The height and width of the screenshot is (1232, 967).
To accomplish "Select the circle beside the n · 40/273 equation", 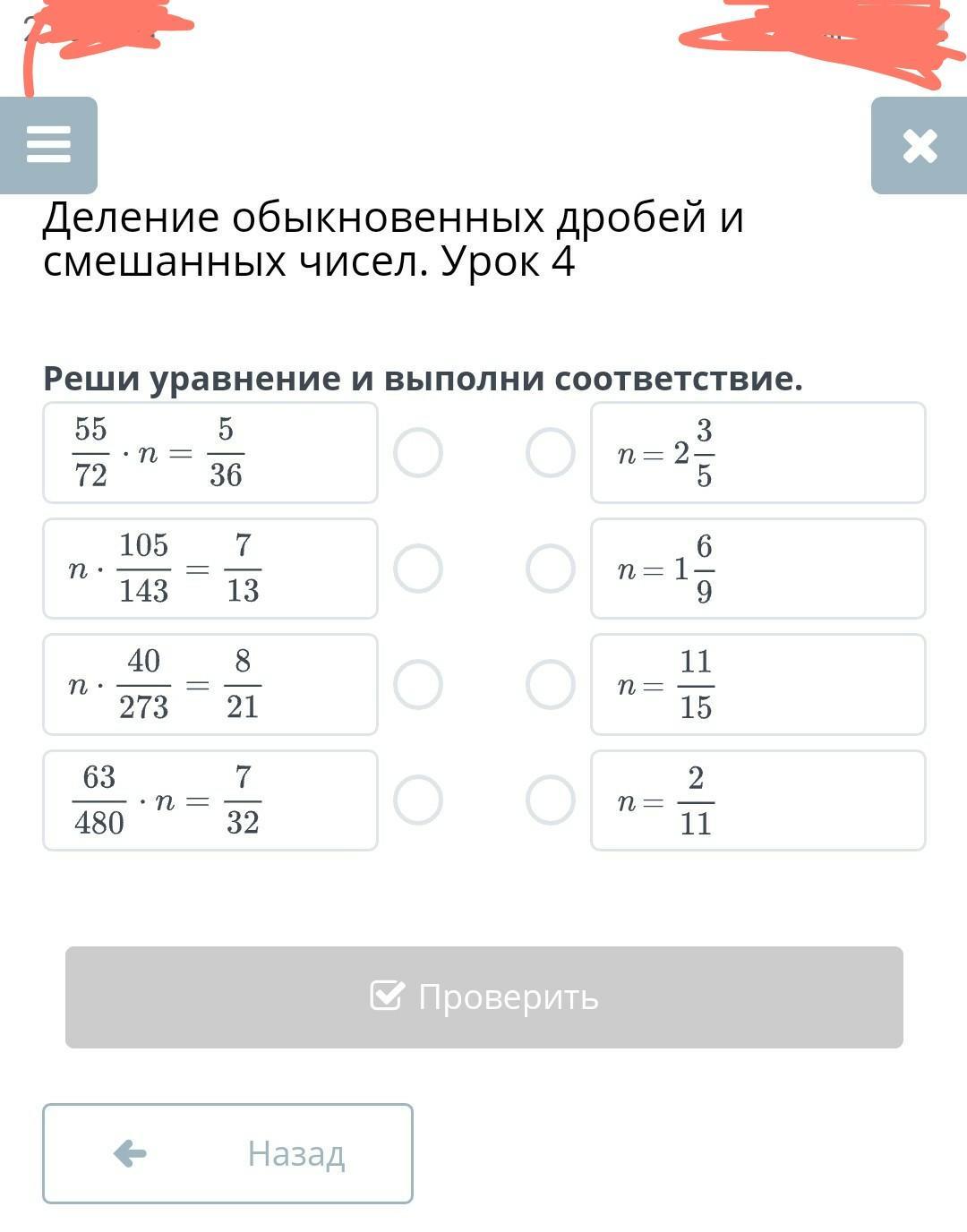I will coord(418,684).
